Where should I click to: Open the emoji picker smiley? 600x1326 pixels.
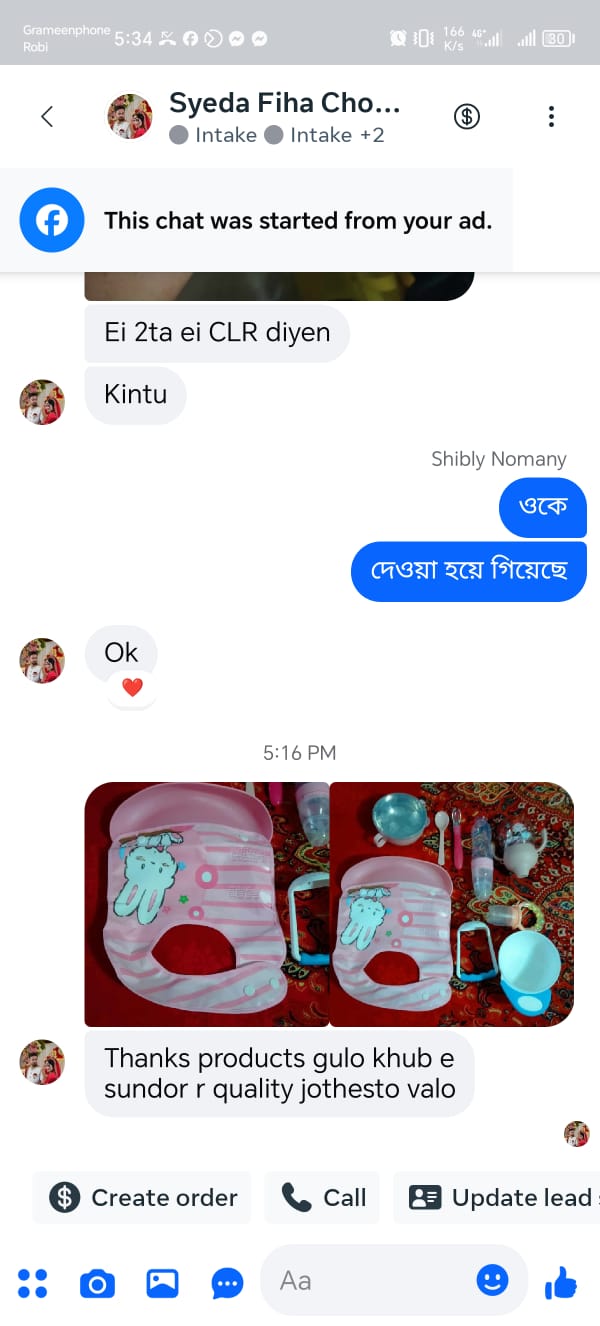point(492,1280)
